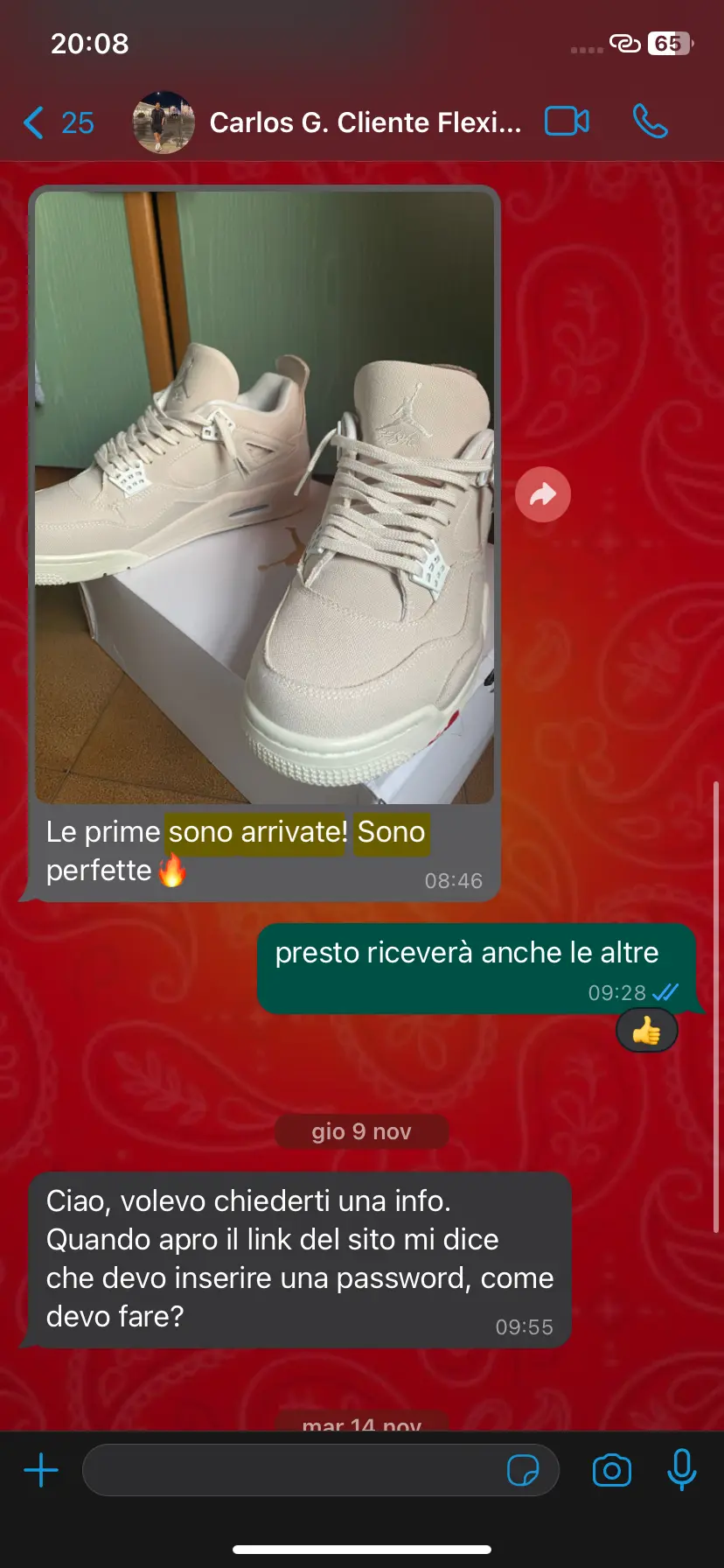The width and height of the screenshot is (724, 1568).
Task: Forward the sneakers photo
Action: pos(543,495)
